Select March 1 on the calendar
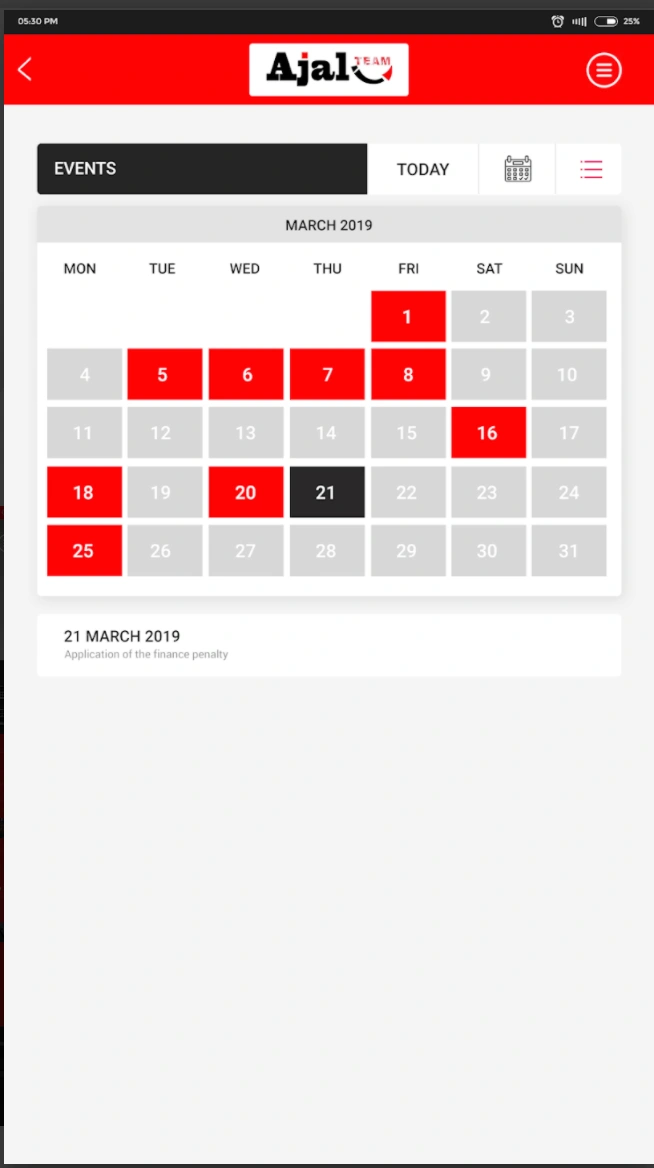Image resolution: width=654 pixels, height=1168 pixels. 408,317
